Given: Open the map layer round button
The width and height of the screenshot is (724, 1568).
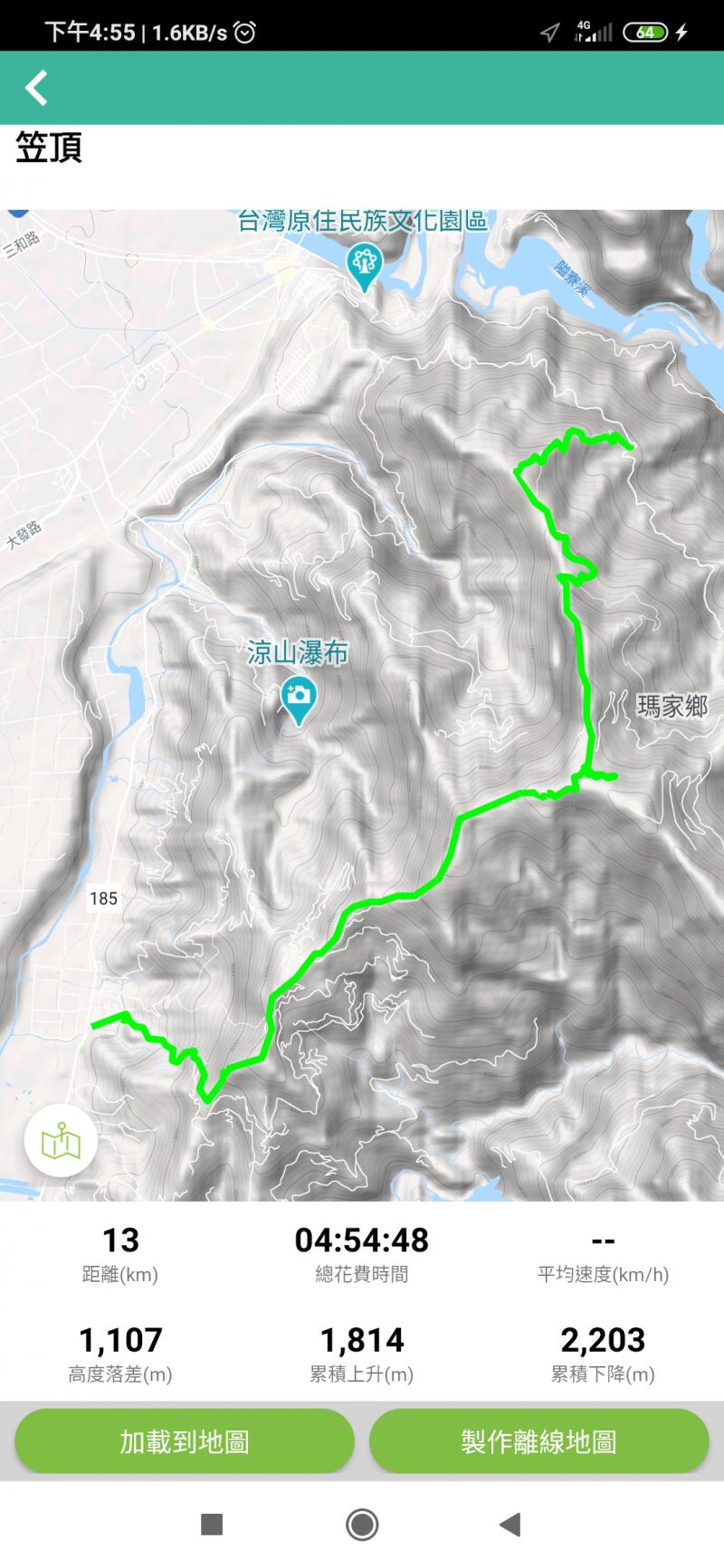Looking at the screenshot, I should pyautogui.click(x=61, y=1142).
